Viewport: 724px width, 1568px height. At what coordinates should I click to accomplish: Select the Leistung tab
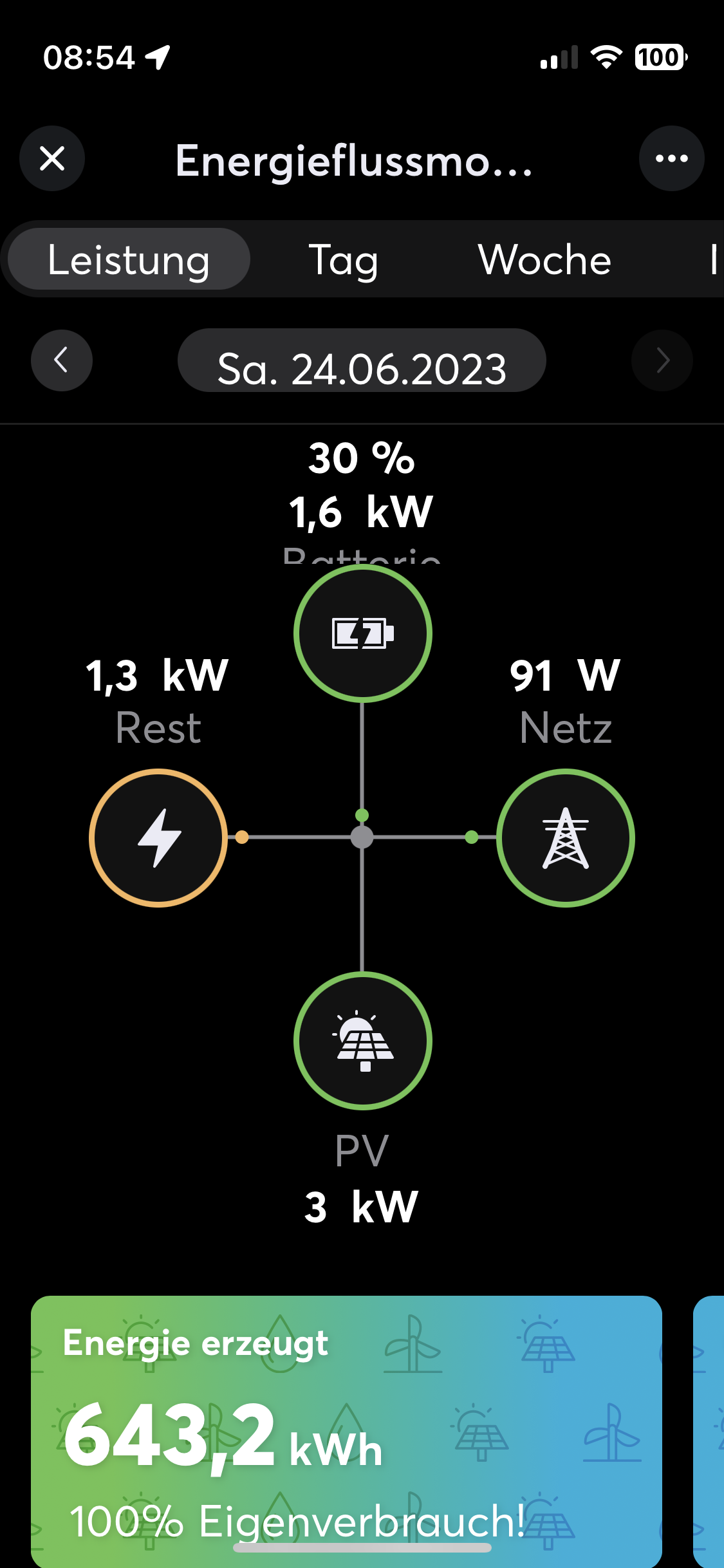[129, 259]
